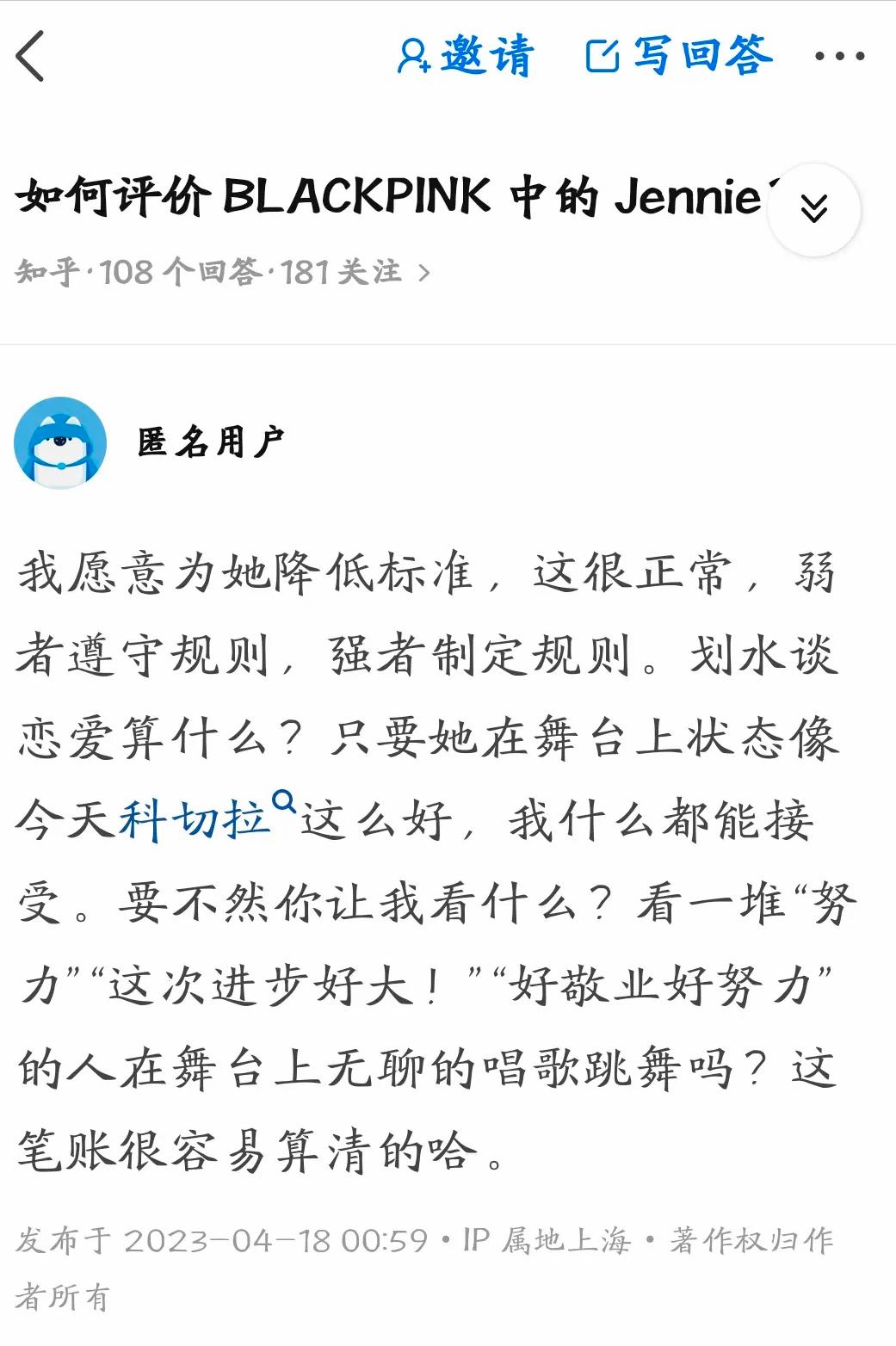Select the answer body paragraph
The height and width of the screenshot is (1346, 896).
coord(430,861)
